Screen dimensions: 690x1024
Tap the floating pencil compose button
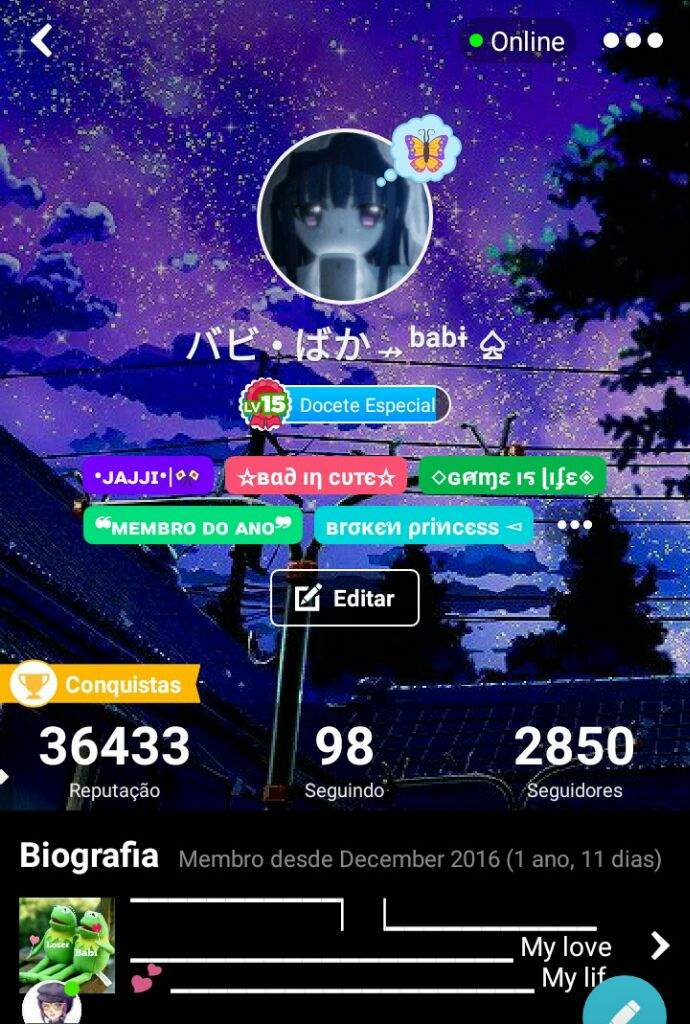[625, 1005]
